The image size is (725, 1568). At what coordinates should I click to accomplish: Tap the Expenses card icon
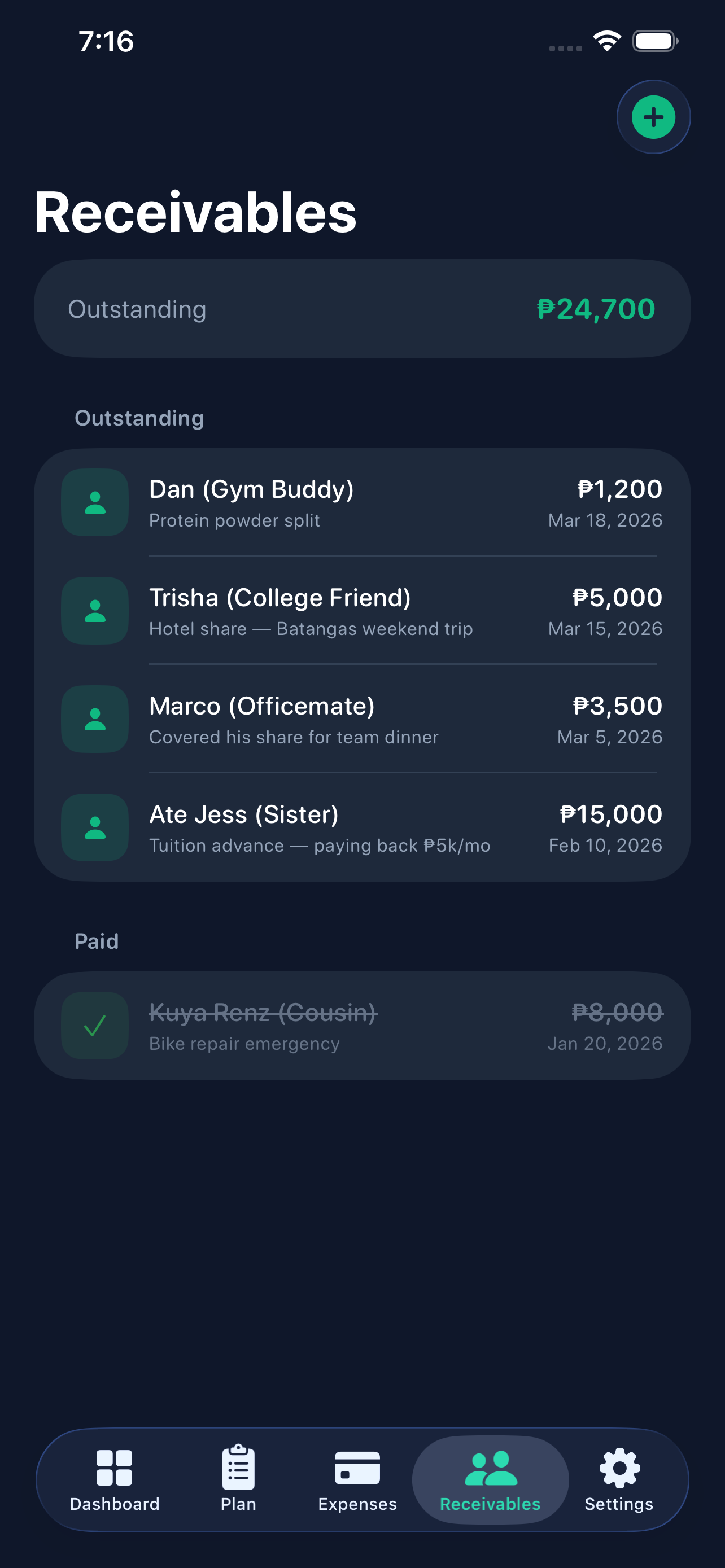point(357,1468)
